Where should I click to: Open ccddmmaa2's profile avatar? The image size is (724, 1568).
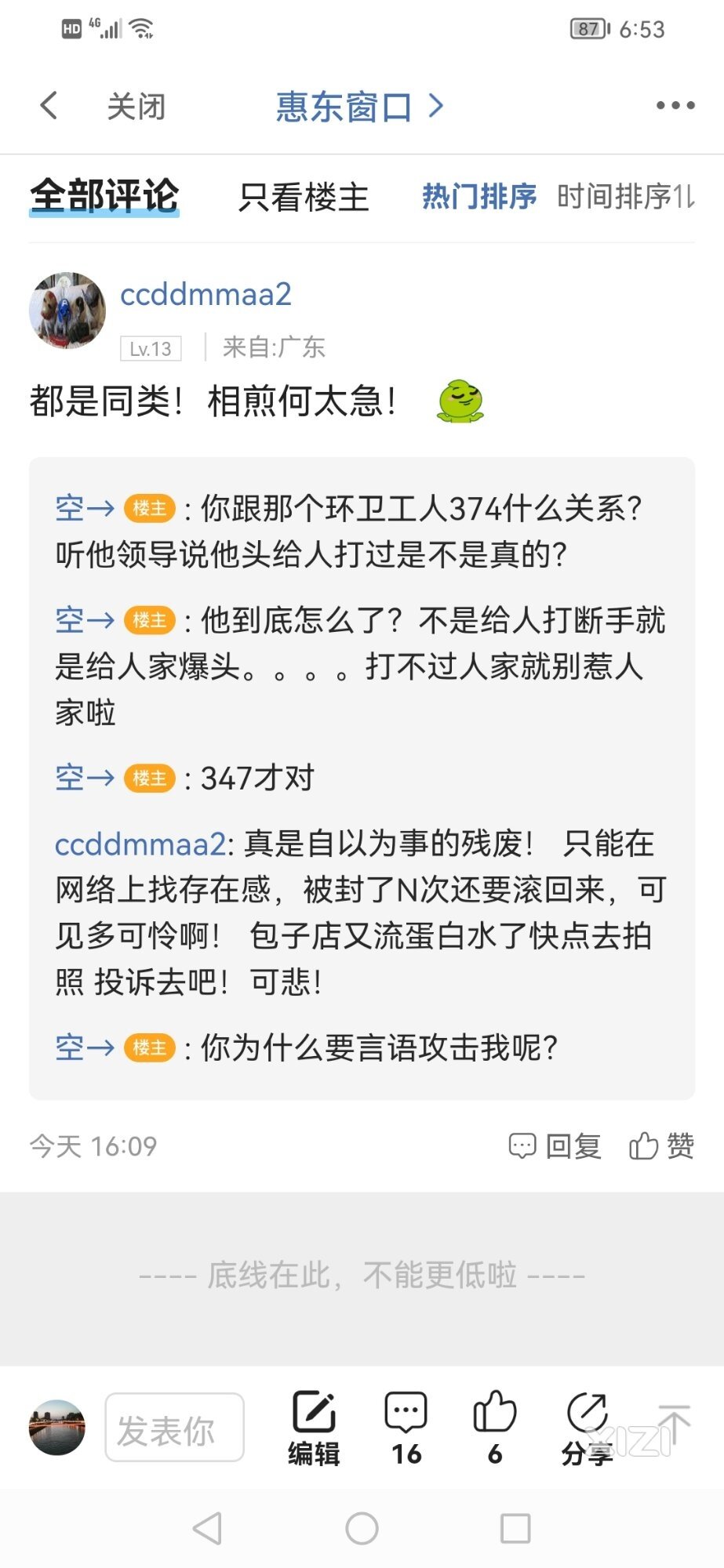coord(67,310)
